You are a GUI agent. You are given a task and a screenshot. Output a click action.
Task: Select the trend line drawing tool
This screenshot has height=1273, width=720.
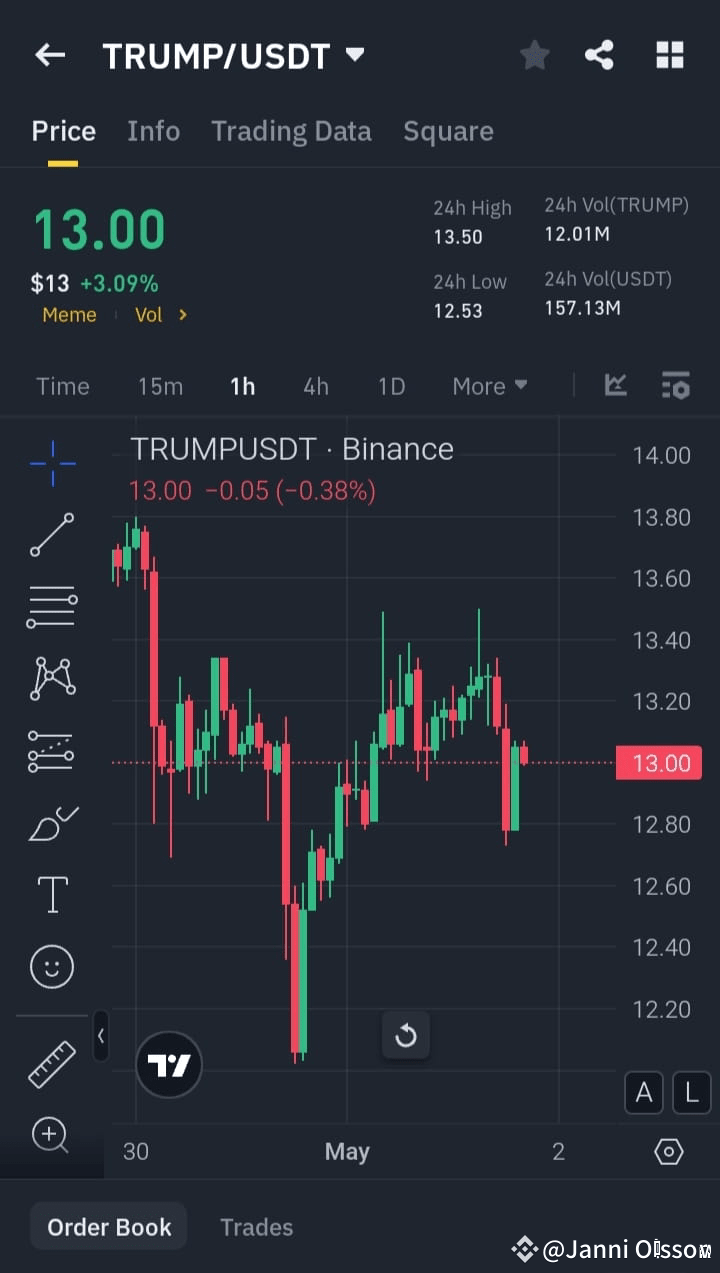[52, 535]
